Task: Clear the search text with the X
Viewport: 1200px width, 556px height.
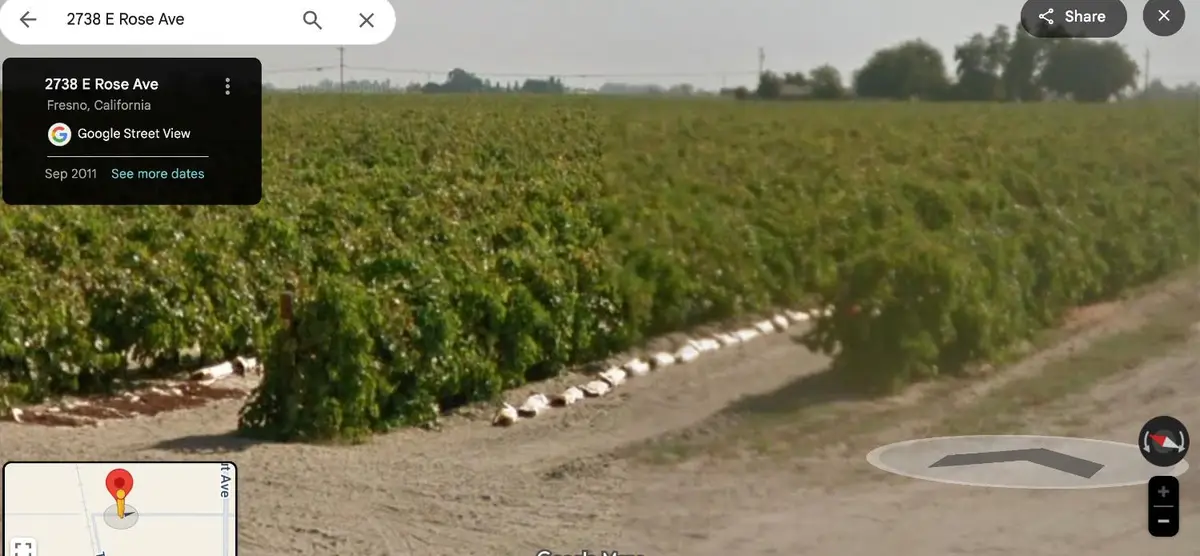Action: click(x=366, y=20)
